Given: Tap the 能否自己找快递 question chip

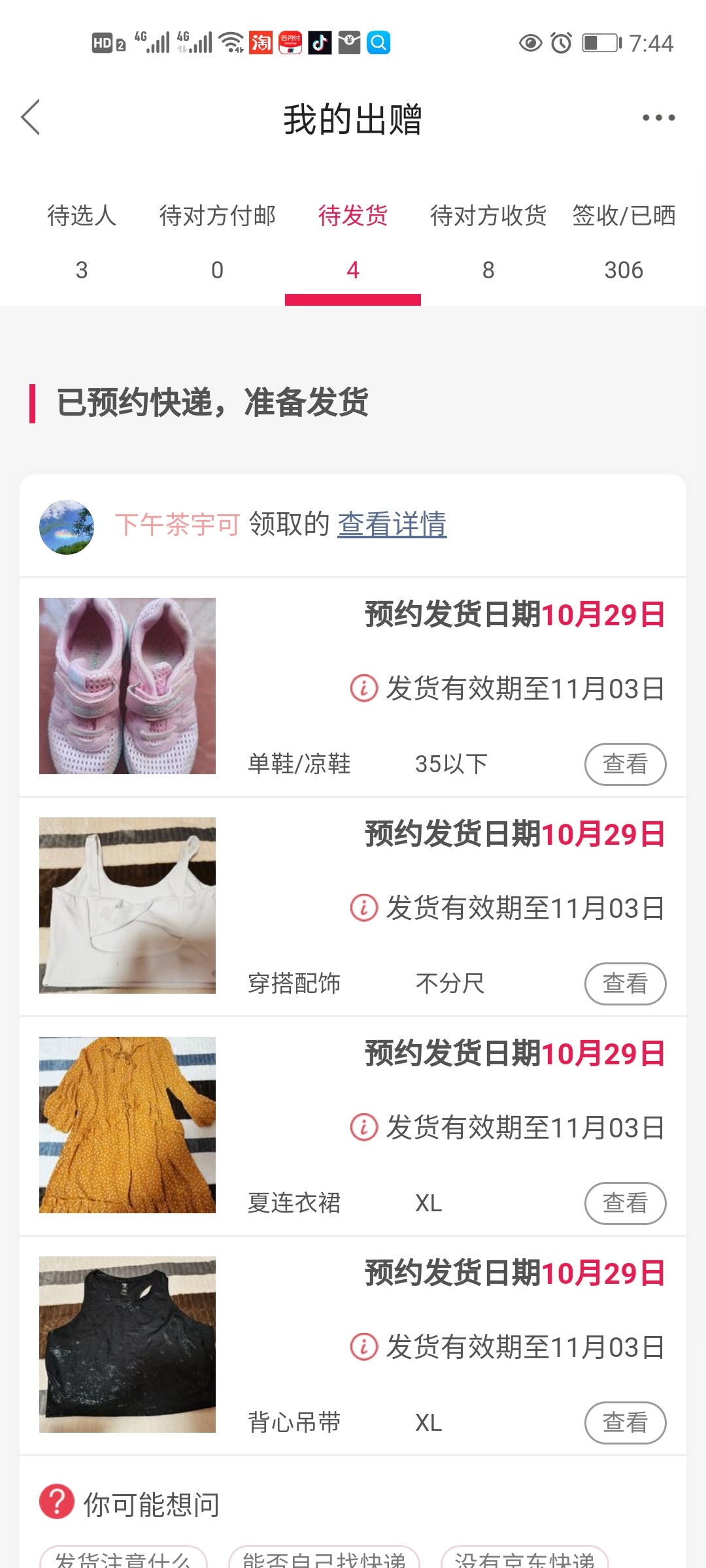Looking at the screenshot, I should (x=324, y=1559).
